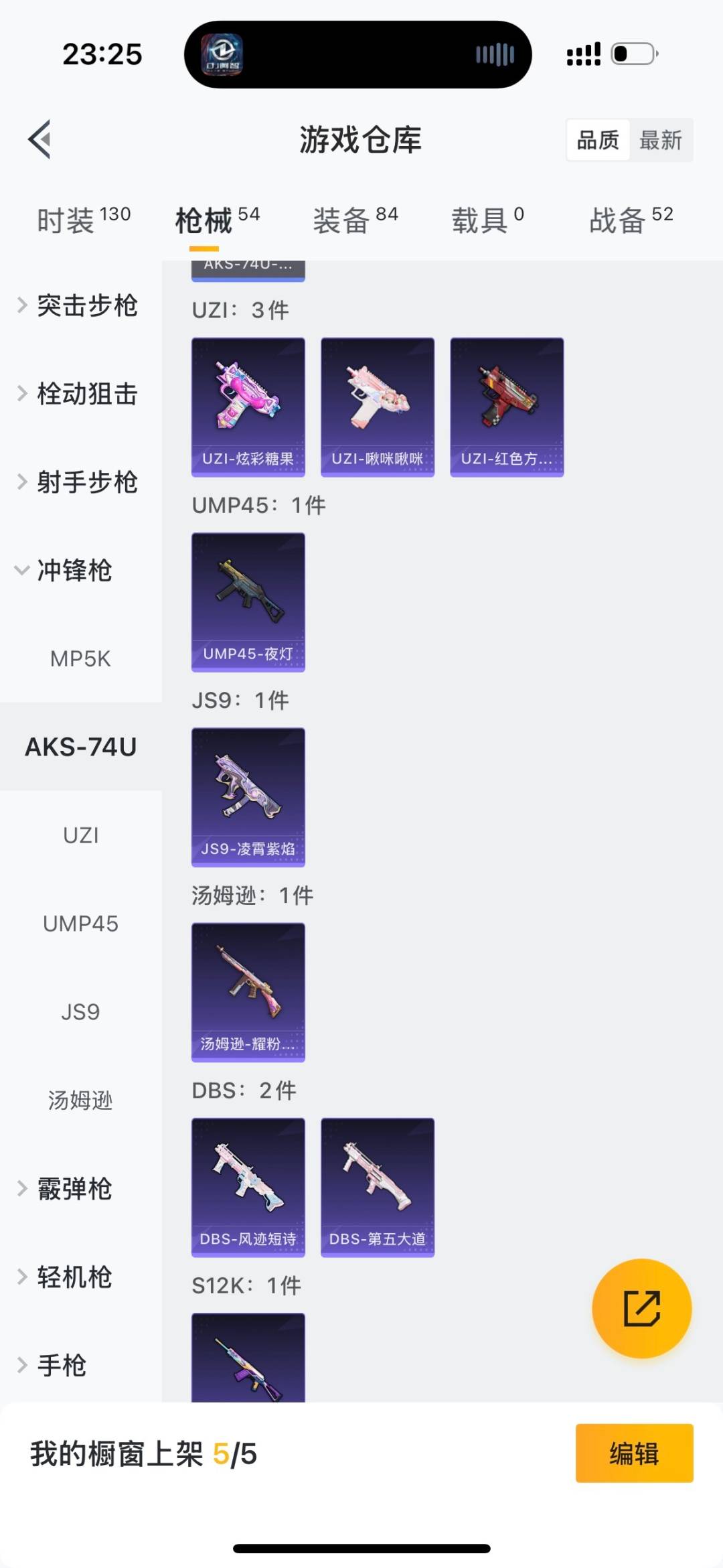723x1568 pixels.
Task: Select the DBS-第五大道 thumbnail
Action: [377, 1186]
